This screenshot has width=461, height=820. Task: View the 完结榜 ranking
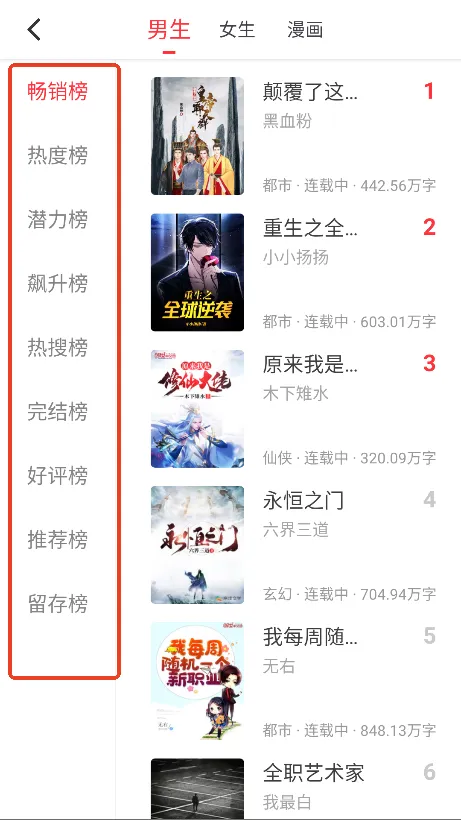(57, 412)
